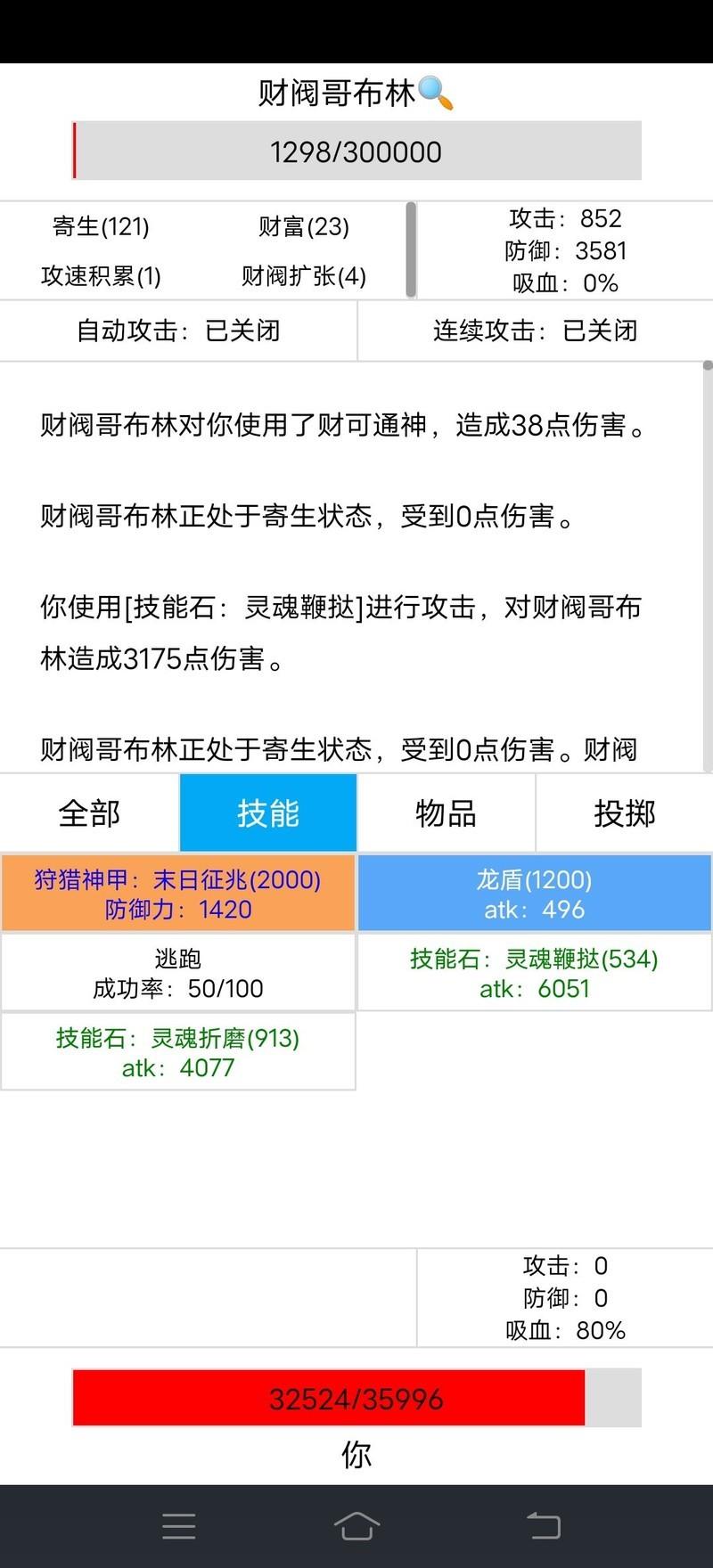Toggle the 自动攻击 setting
713x1568 pixels.
pos(178,331)
